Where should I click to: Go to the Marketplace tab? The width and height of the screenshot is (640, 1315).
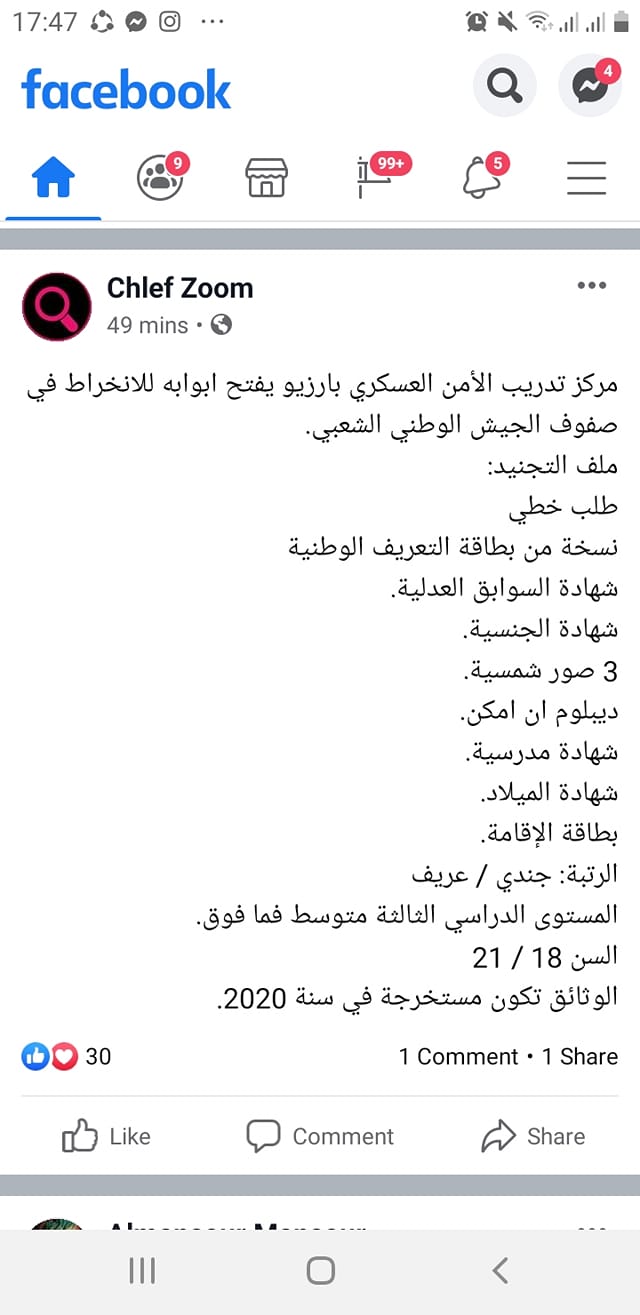(267, 178)
